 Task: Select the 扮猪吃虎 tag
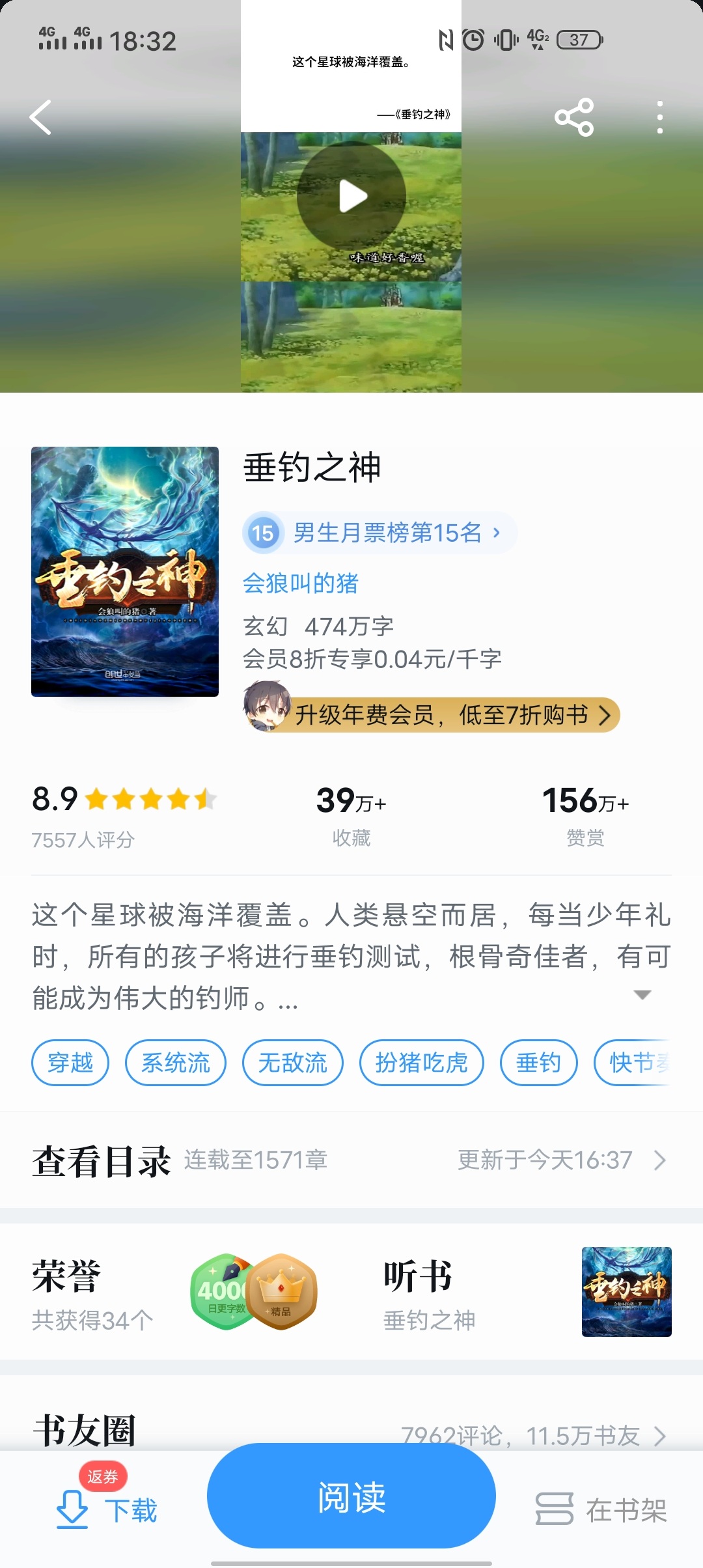tap(422, 1063)
